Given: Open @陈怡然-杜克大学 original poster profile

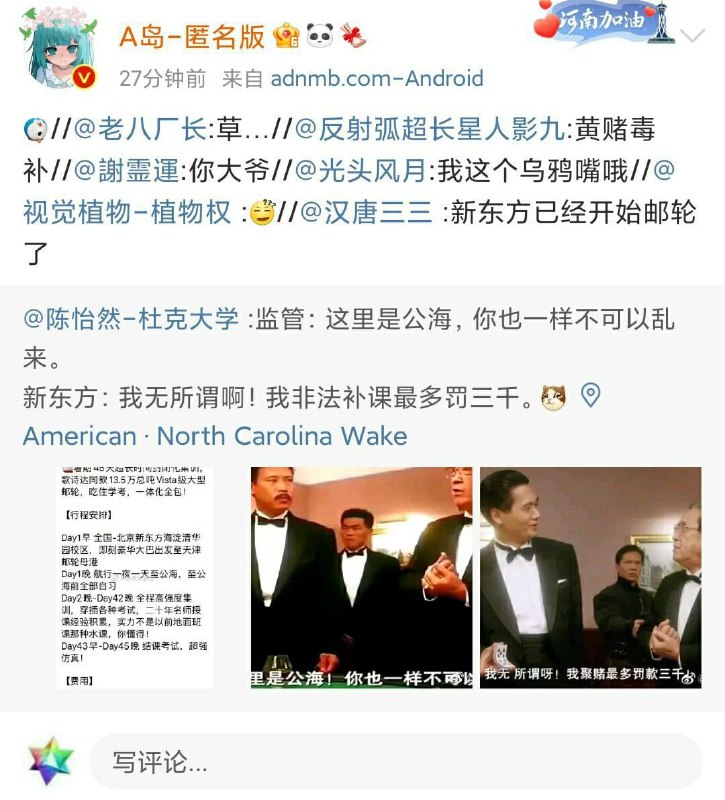Looking at the screenshot, I should pyautogui.click(x=131, y=319).
